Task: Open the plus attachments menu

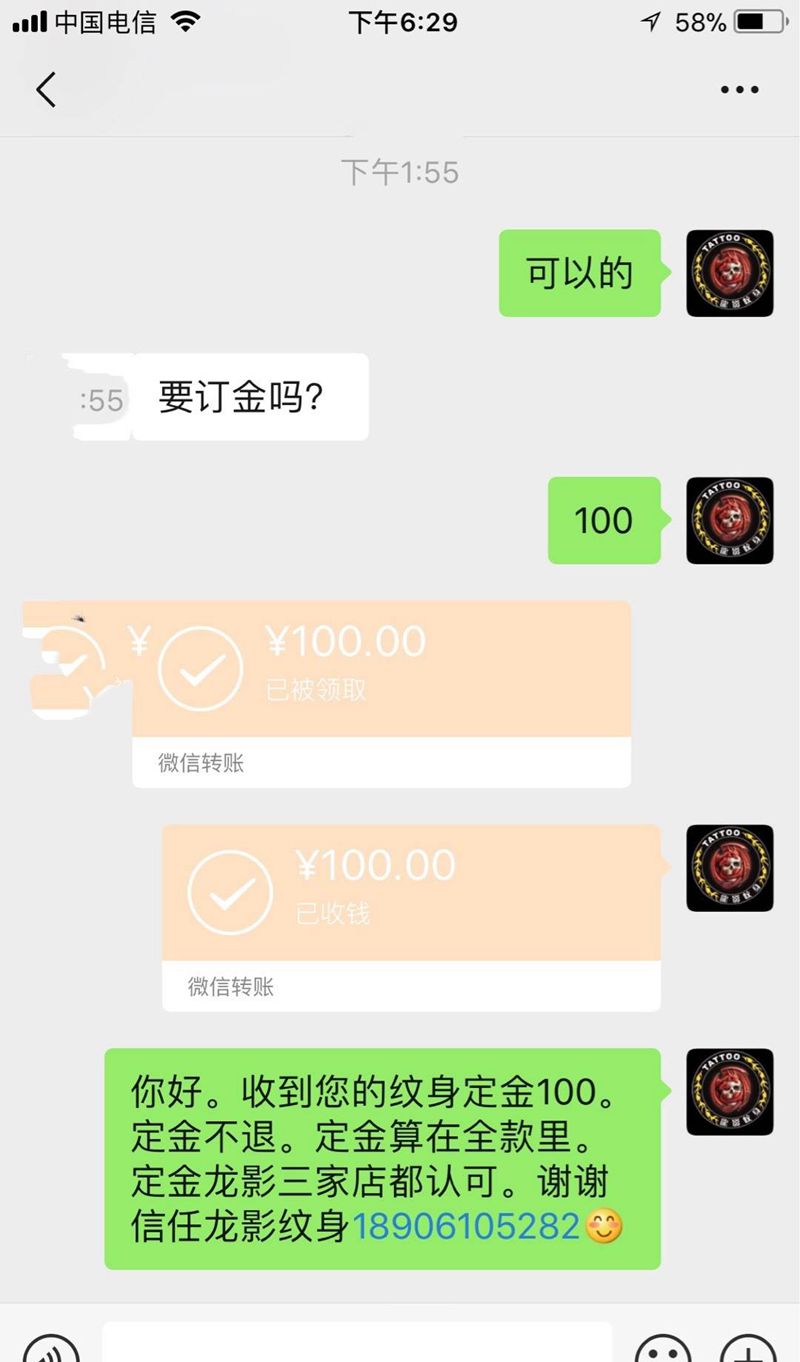Action: pyautogui.click(x=748, y=1347)
